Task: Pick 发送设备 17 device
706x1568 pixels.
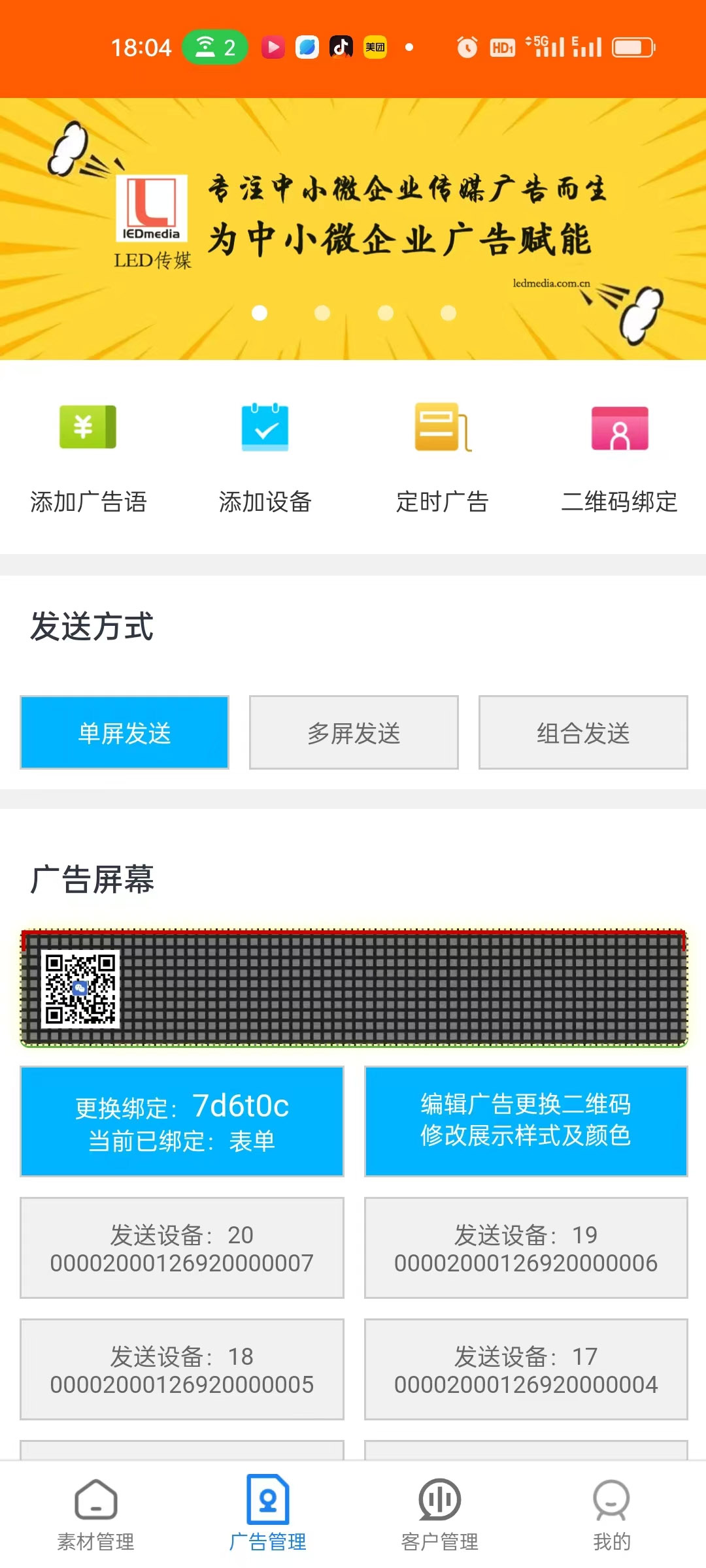Action: point(526,1369)
